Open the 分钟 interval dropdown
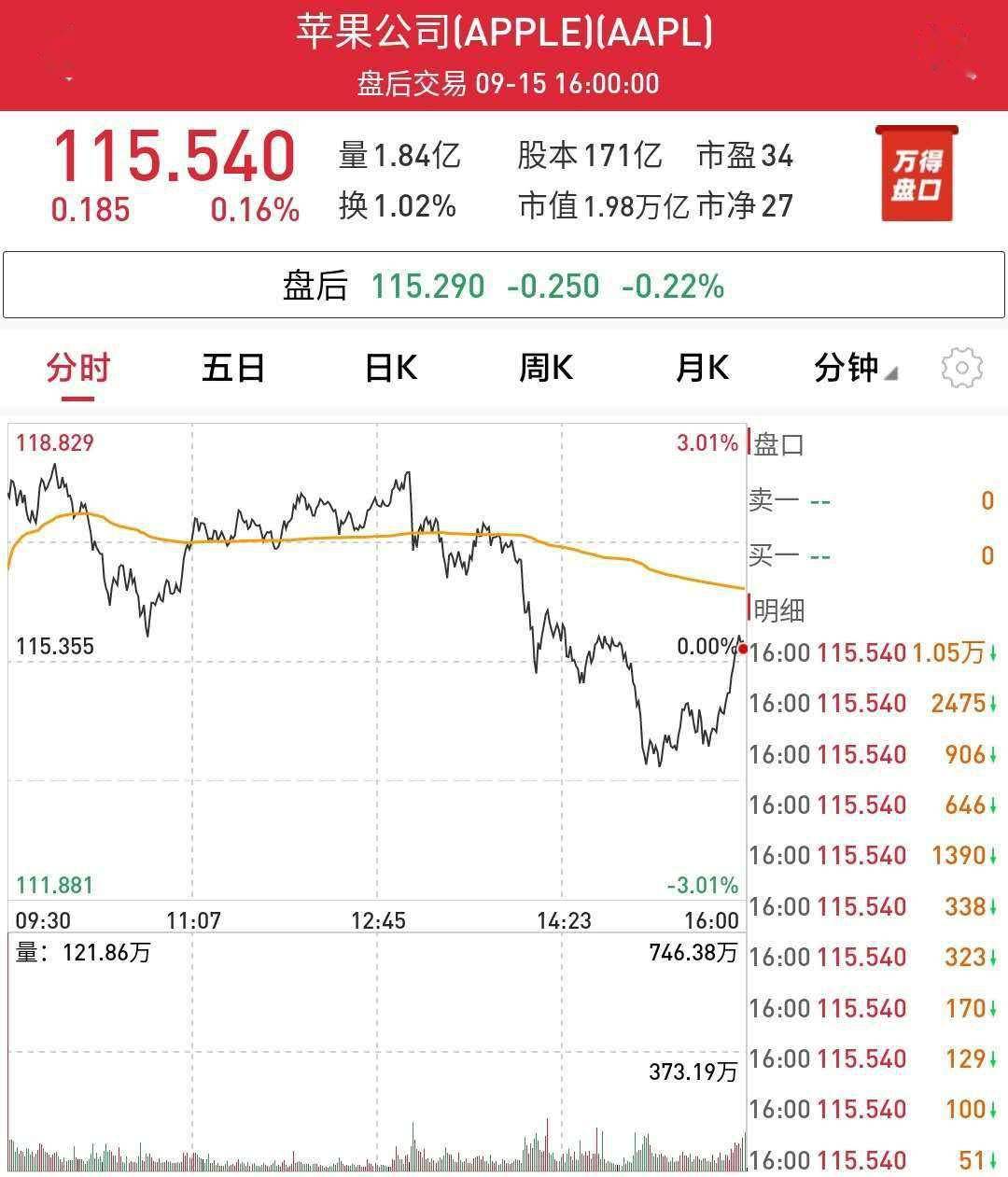 point(850,369)
